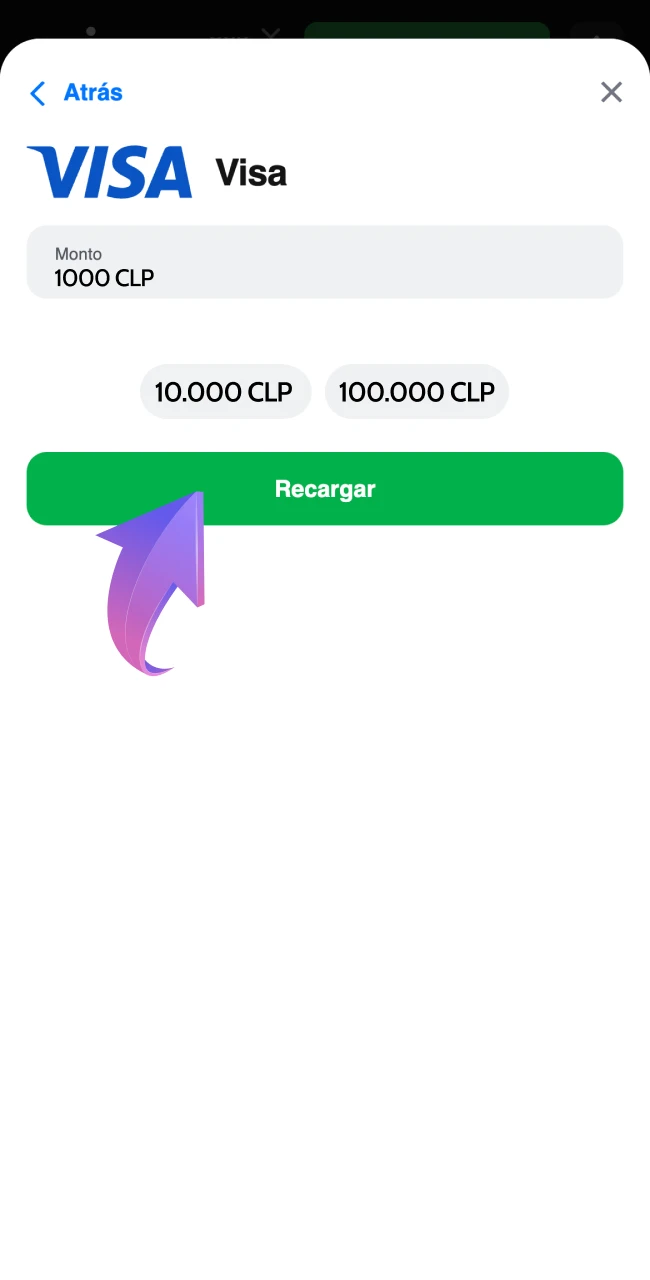
Task: Select the 10.000 CLP amount chip
Action: pyautogui.click(x=224, y=392)
